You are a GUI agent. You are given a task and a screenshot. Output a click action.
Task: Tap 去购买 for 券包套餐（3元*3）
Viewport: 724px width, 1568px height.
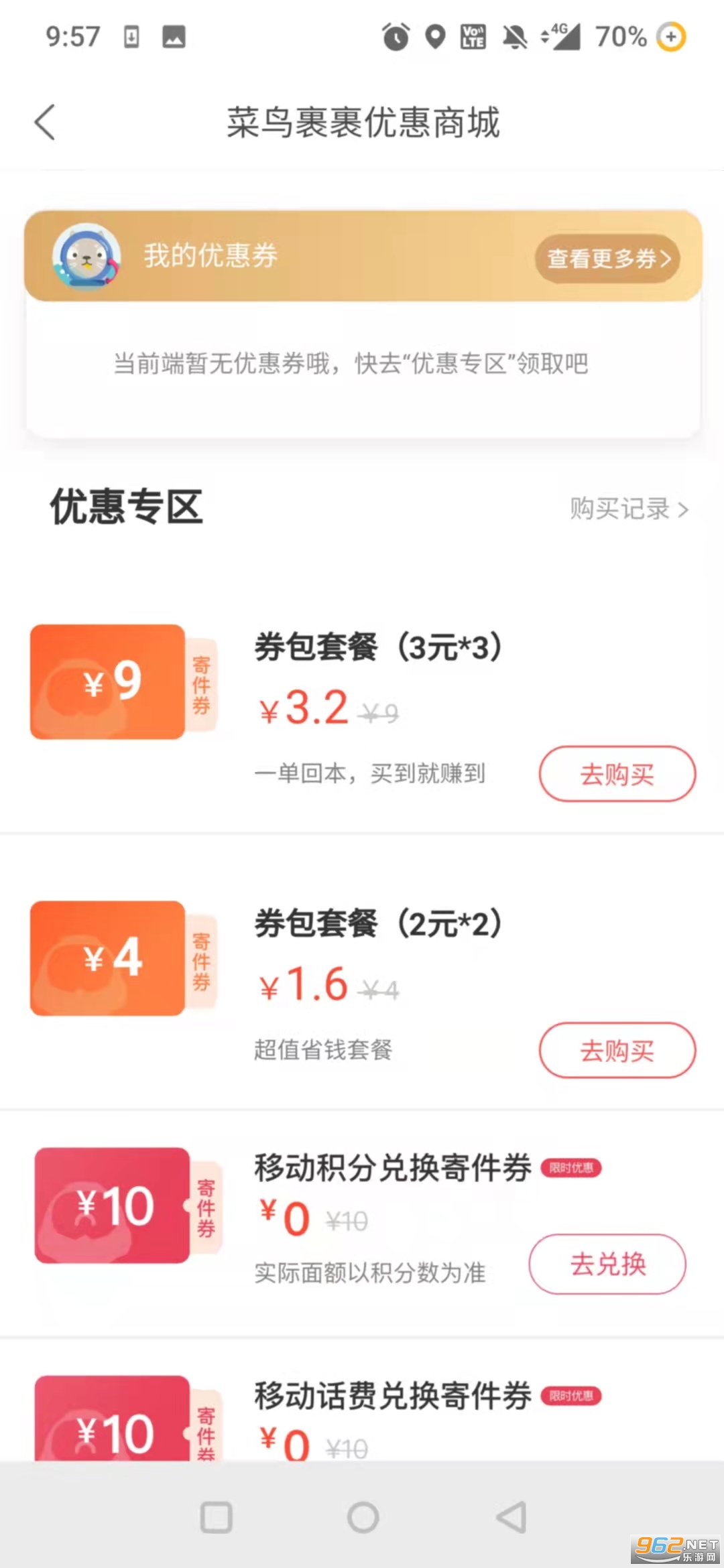click(x=617, y=774)
